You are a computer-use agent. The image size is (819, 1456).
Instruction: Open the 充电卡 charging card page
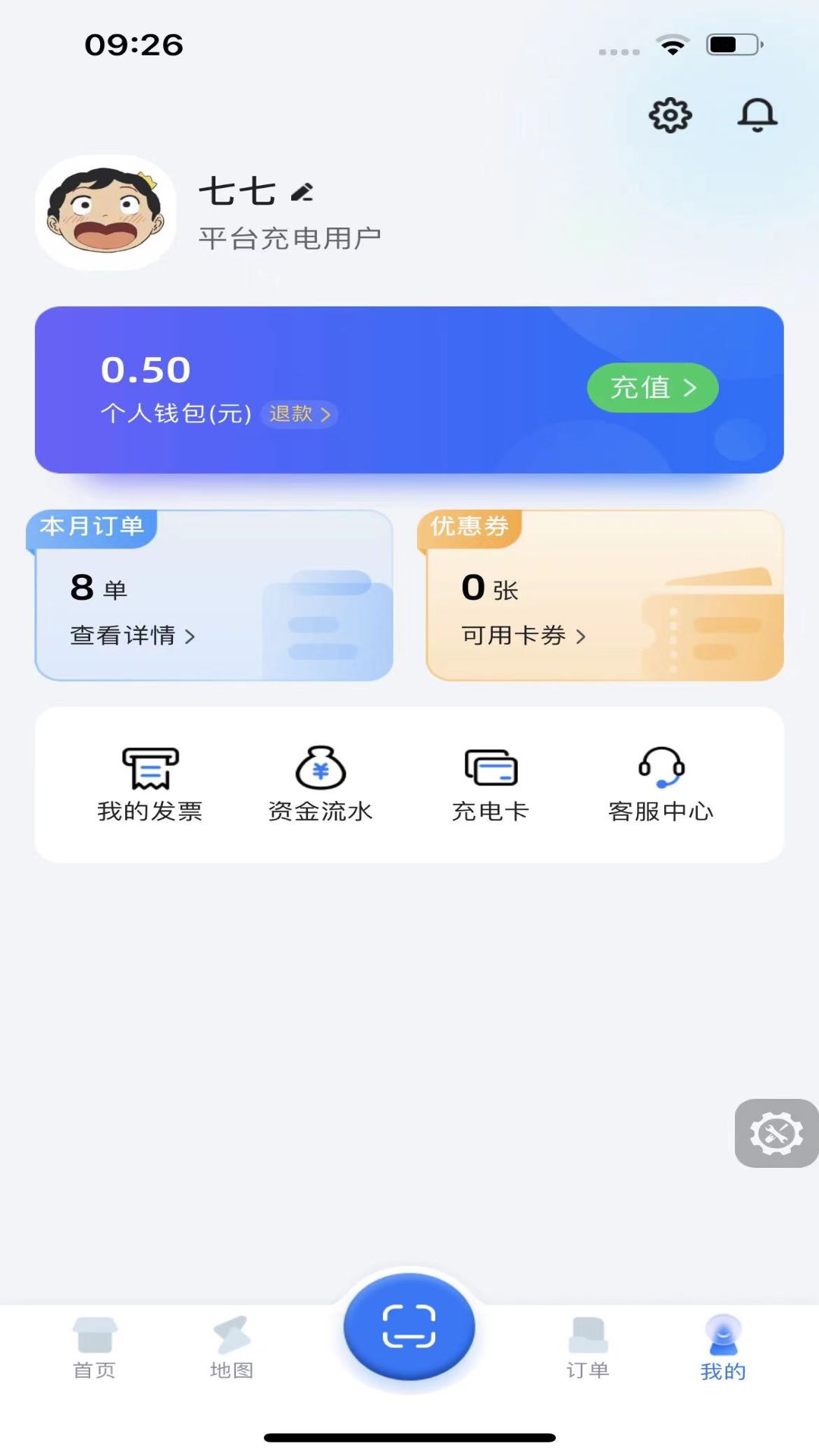point(491,785)
